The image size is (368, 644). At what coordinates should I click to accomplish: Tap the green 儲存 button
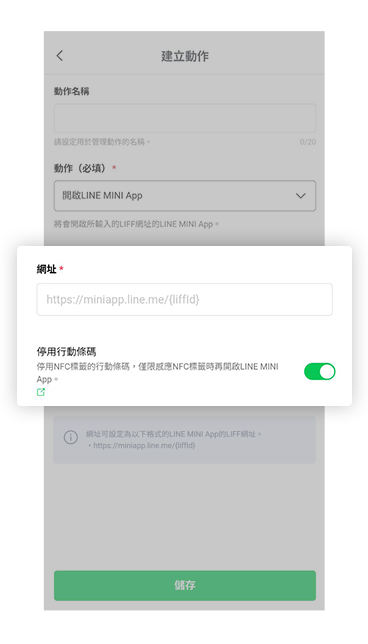coord(185,585)
